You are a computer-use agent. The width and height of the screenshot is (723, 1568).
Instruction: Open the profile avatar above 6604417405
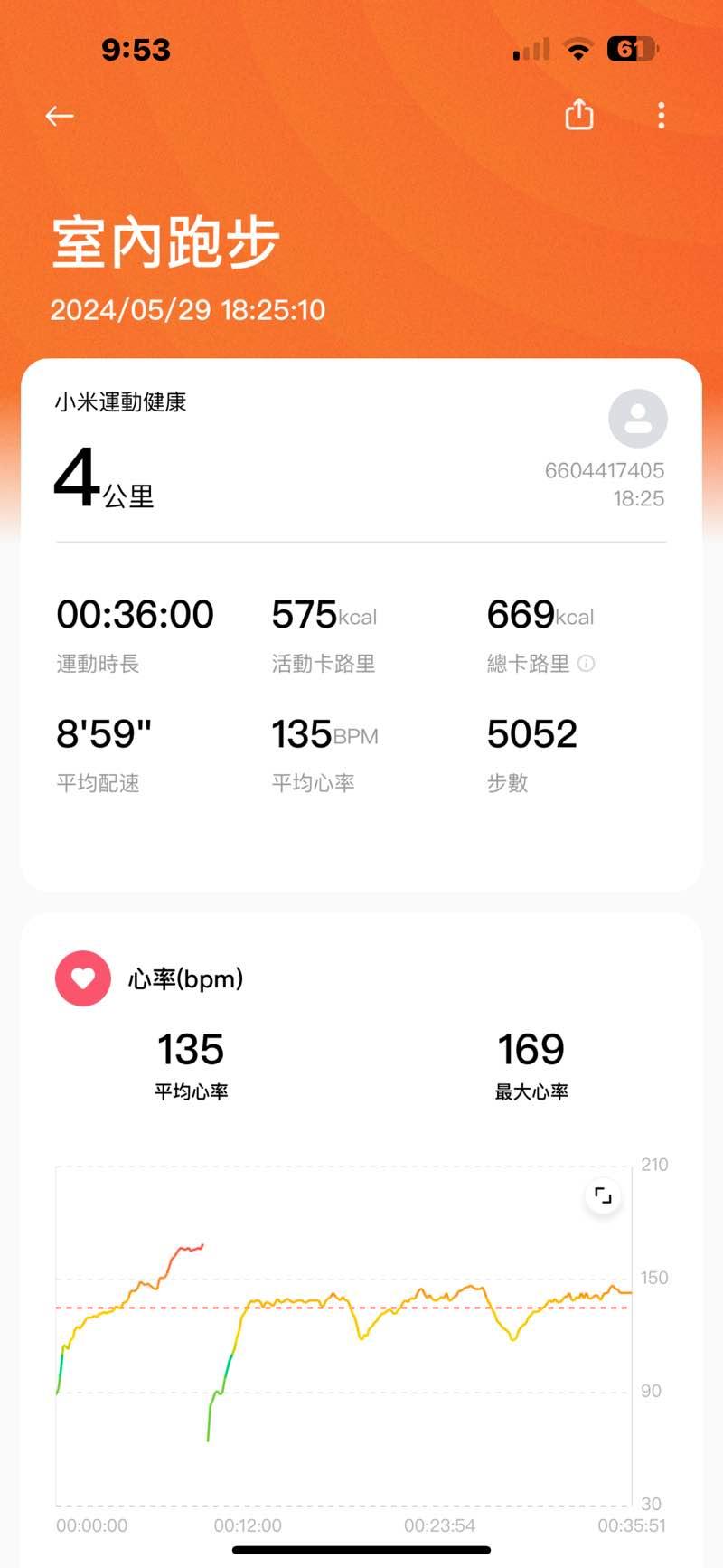[x=637, y=419]
